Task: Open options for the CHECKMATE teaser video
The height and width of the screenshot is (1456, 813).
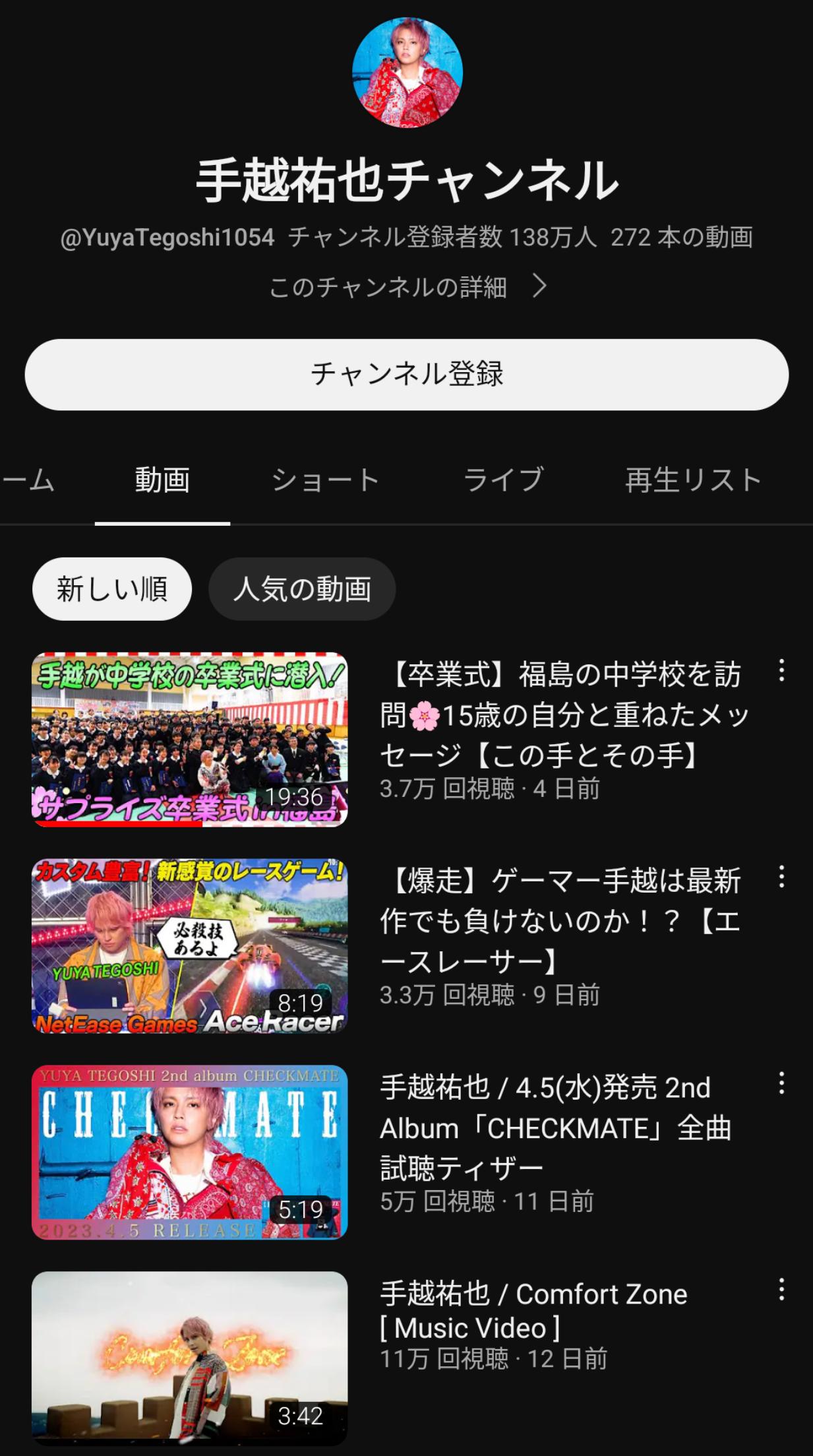Action: pyautogui.click(x=781, y=1083)
